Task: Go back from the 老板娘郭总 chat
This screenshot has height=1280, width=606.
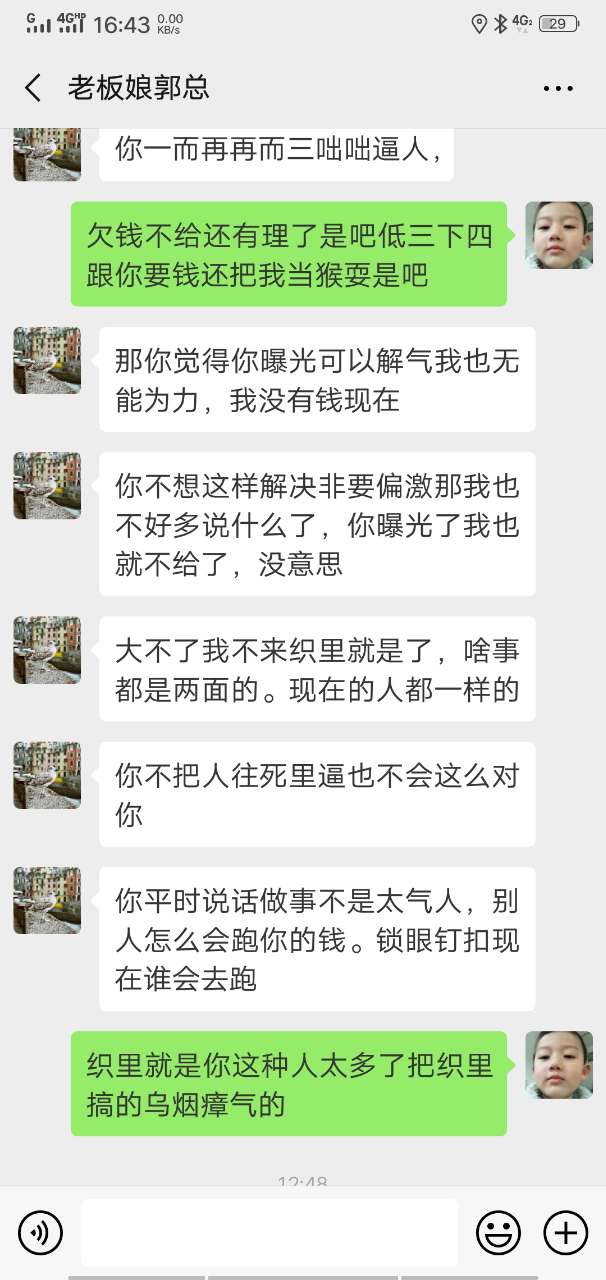Action: (x=33, y=88)
